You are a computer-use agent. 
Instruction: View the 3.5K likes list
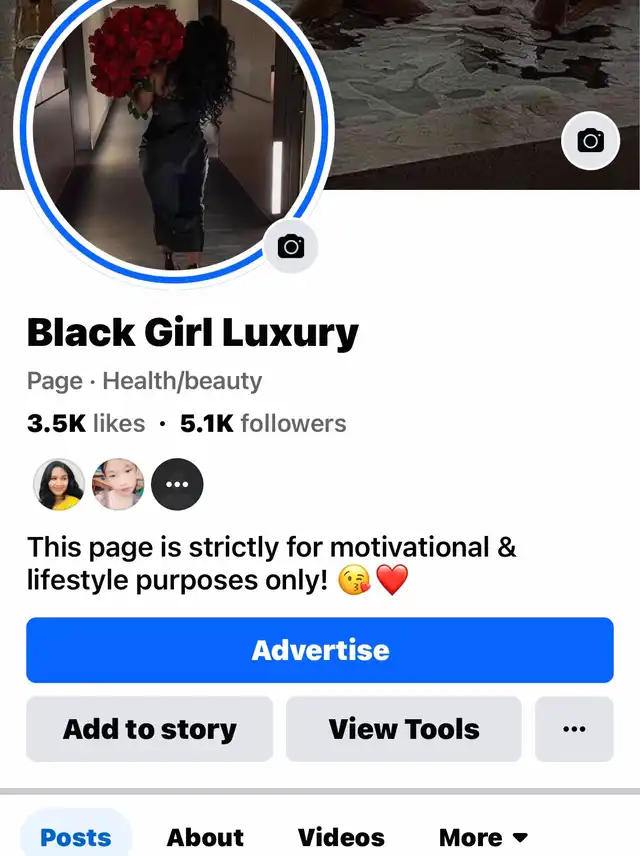[86, 423]
